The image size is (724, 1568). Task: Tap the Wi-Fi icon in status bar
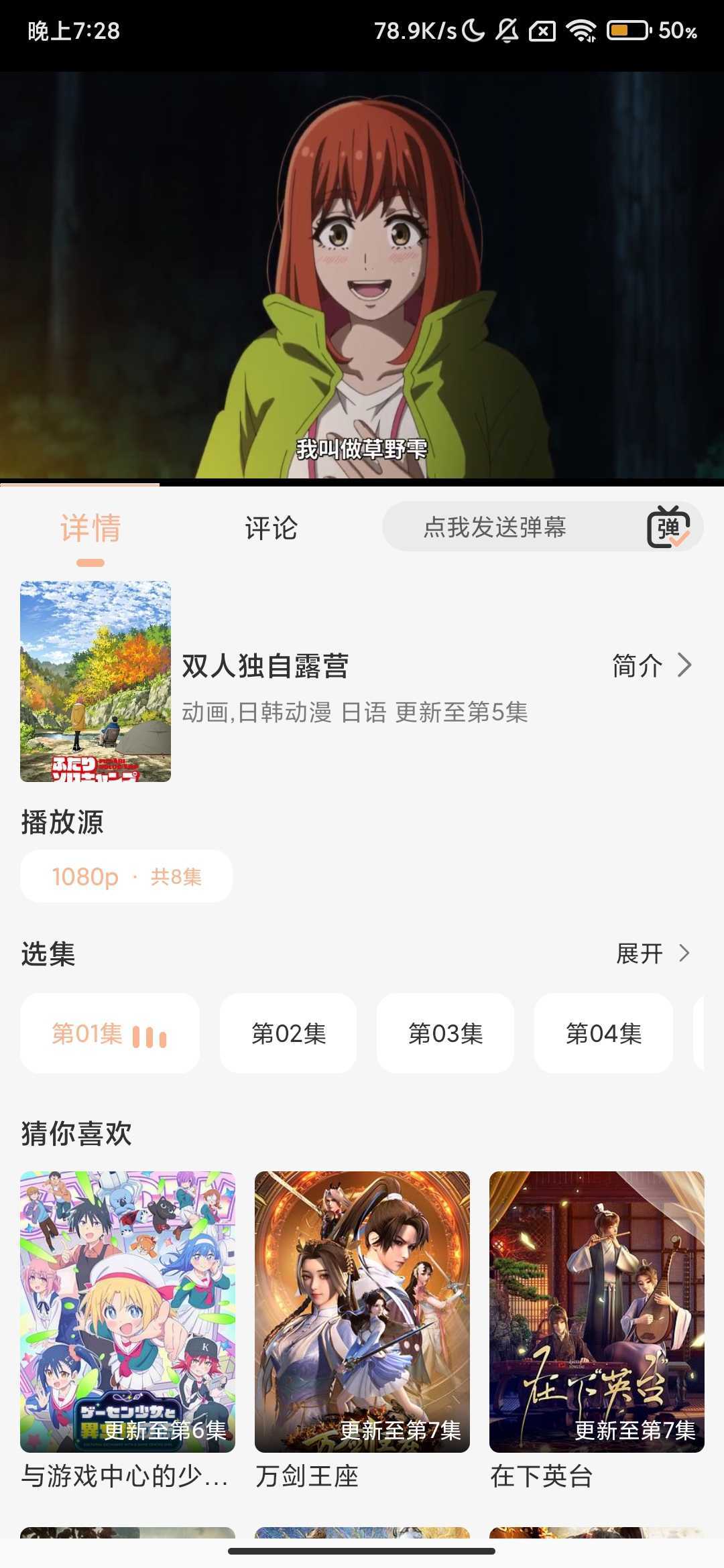click(581, 29)
